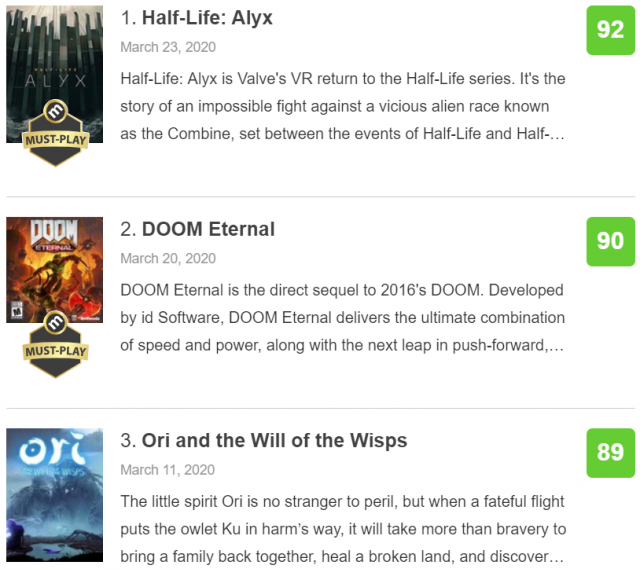View the 89 metascore for Ori
Image resolution: width=640 pixels, height=569 pixels.
(x=610, y=452)
